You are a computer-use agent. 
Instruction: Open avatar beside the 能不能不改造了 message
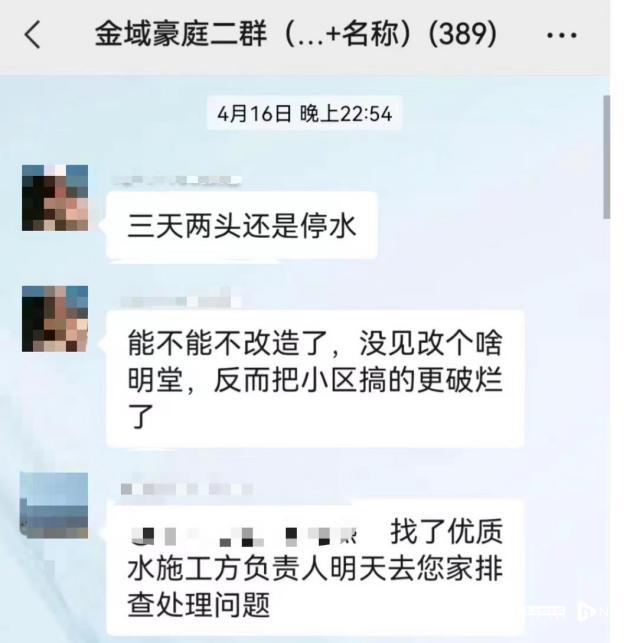pyautogui.click(x=55, y=318)
